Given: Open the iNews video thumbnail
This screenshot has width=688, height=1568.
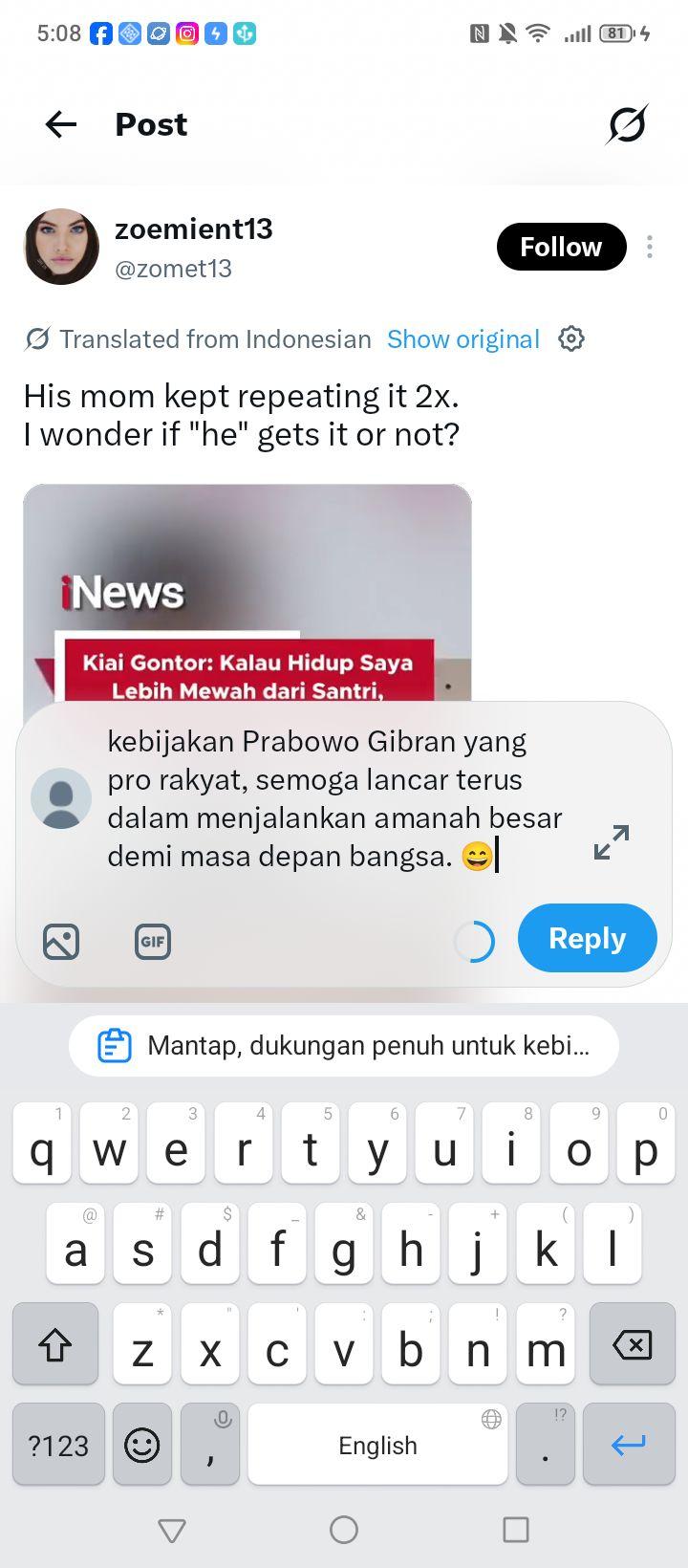Looking at the screenshot, I should coord(247,593).
